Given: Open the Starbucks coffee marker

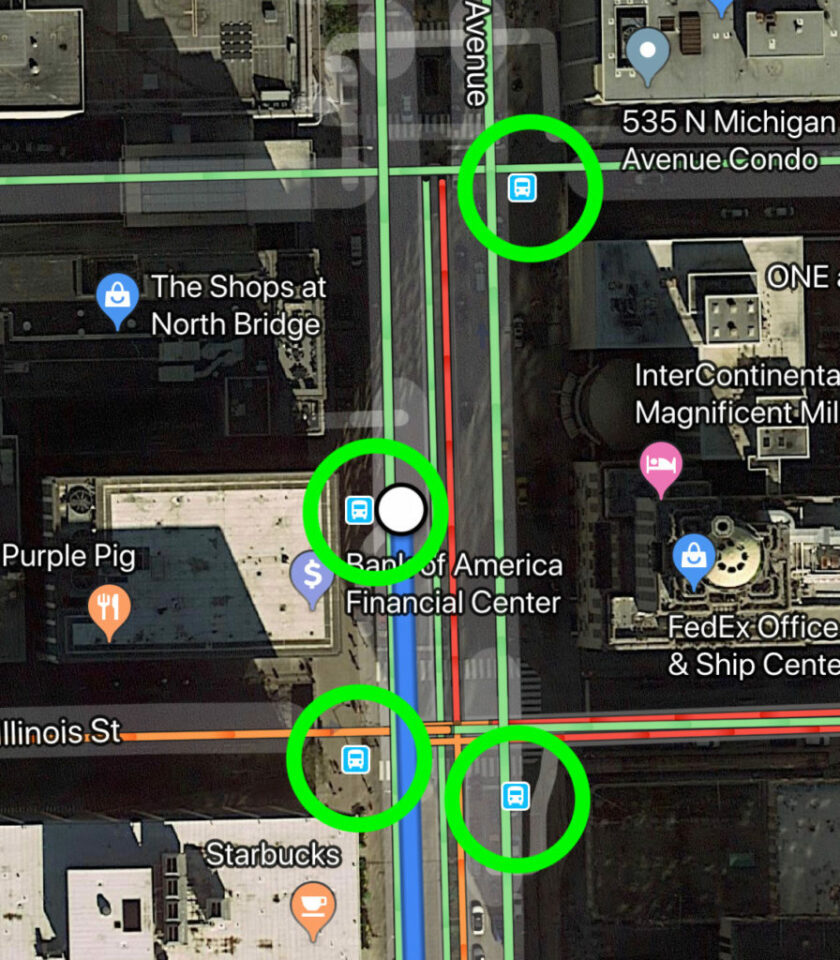Looking at the screenshot, I should pyautogui.click(x=313, y=908).
